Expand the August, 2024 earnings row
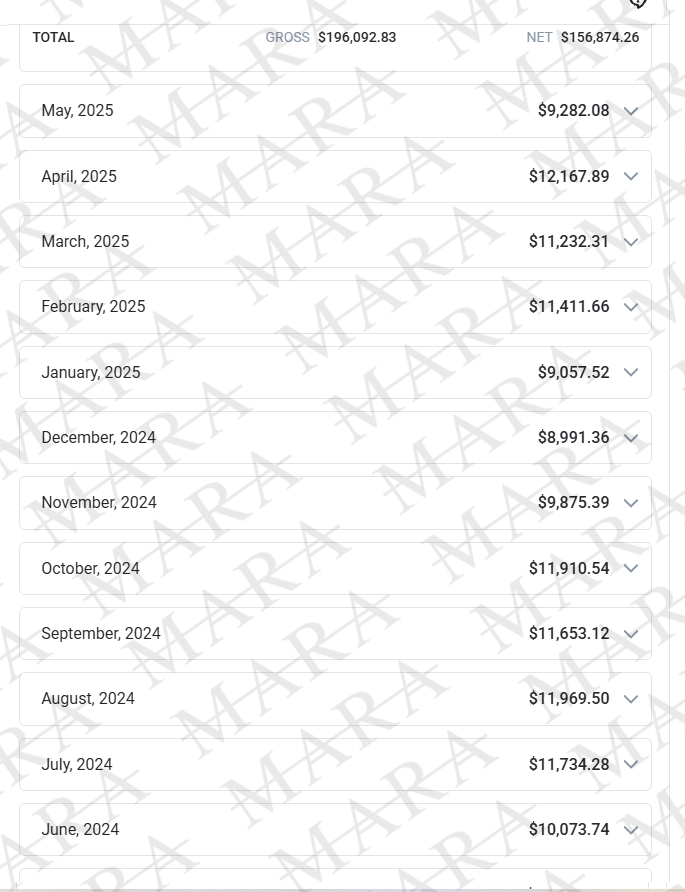Image resolution: width=685 pixels, height=892 pixels. point(630,699)
